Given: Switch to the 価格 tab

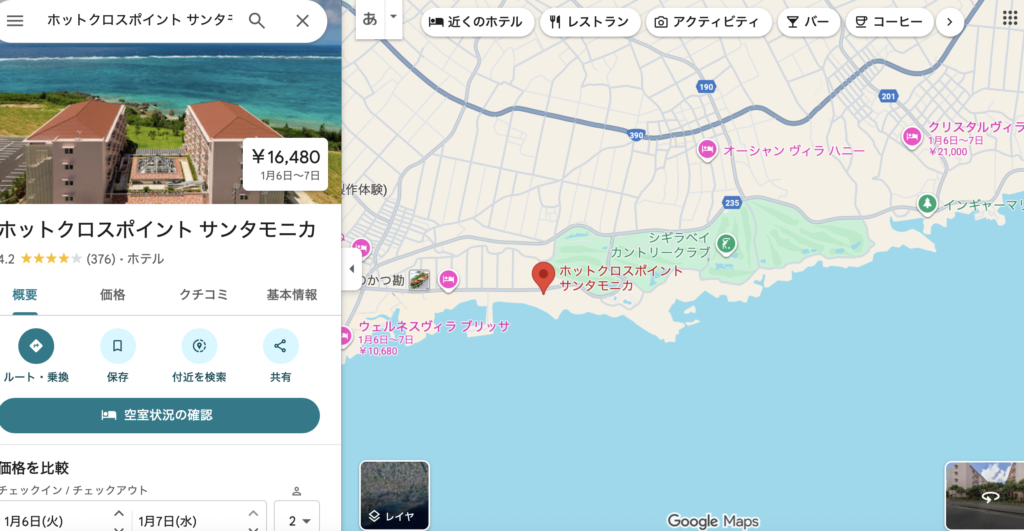Looking at the screenshot, I should coord(113,294).
